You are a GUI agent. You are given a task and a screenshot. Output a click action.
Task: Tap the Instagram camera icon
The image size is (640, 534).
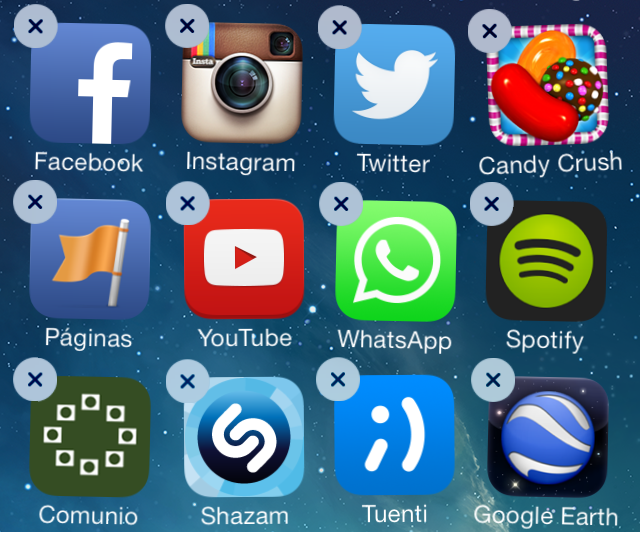243,85
